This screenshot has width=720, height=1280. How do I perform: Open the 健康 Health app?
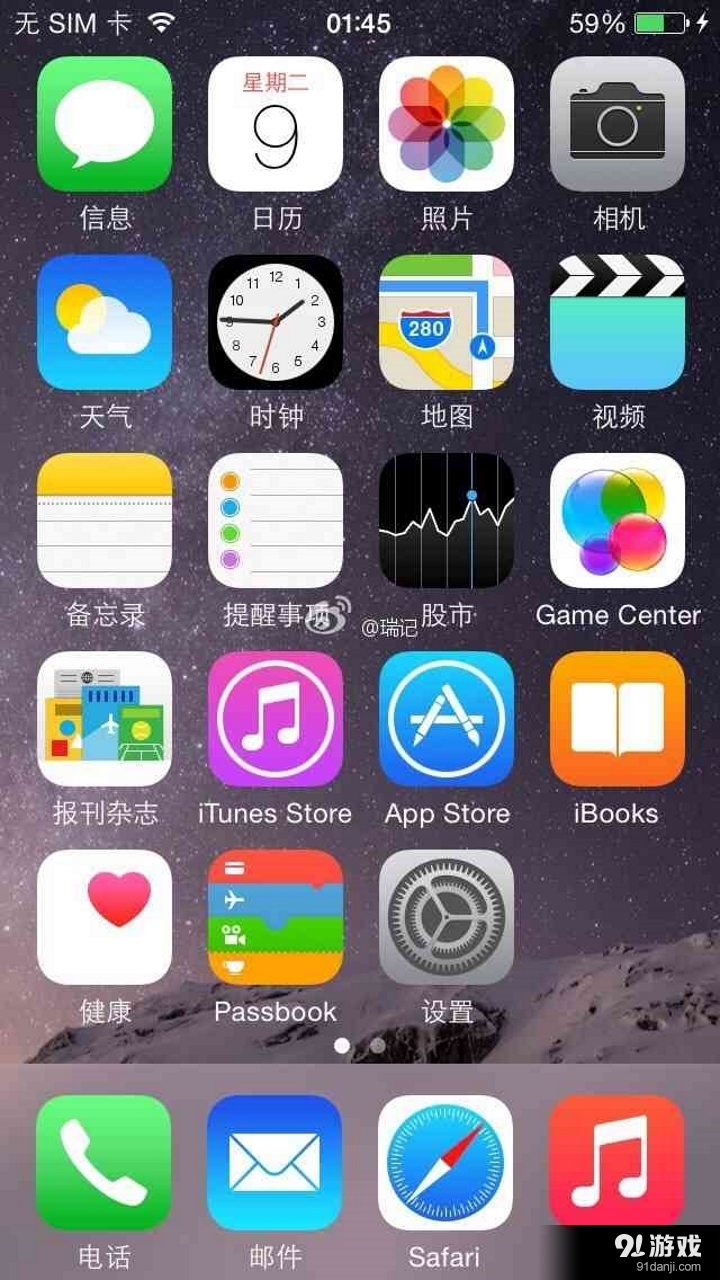(x=105, y=917)
